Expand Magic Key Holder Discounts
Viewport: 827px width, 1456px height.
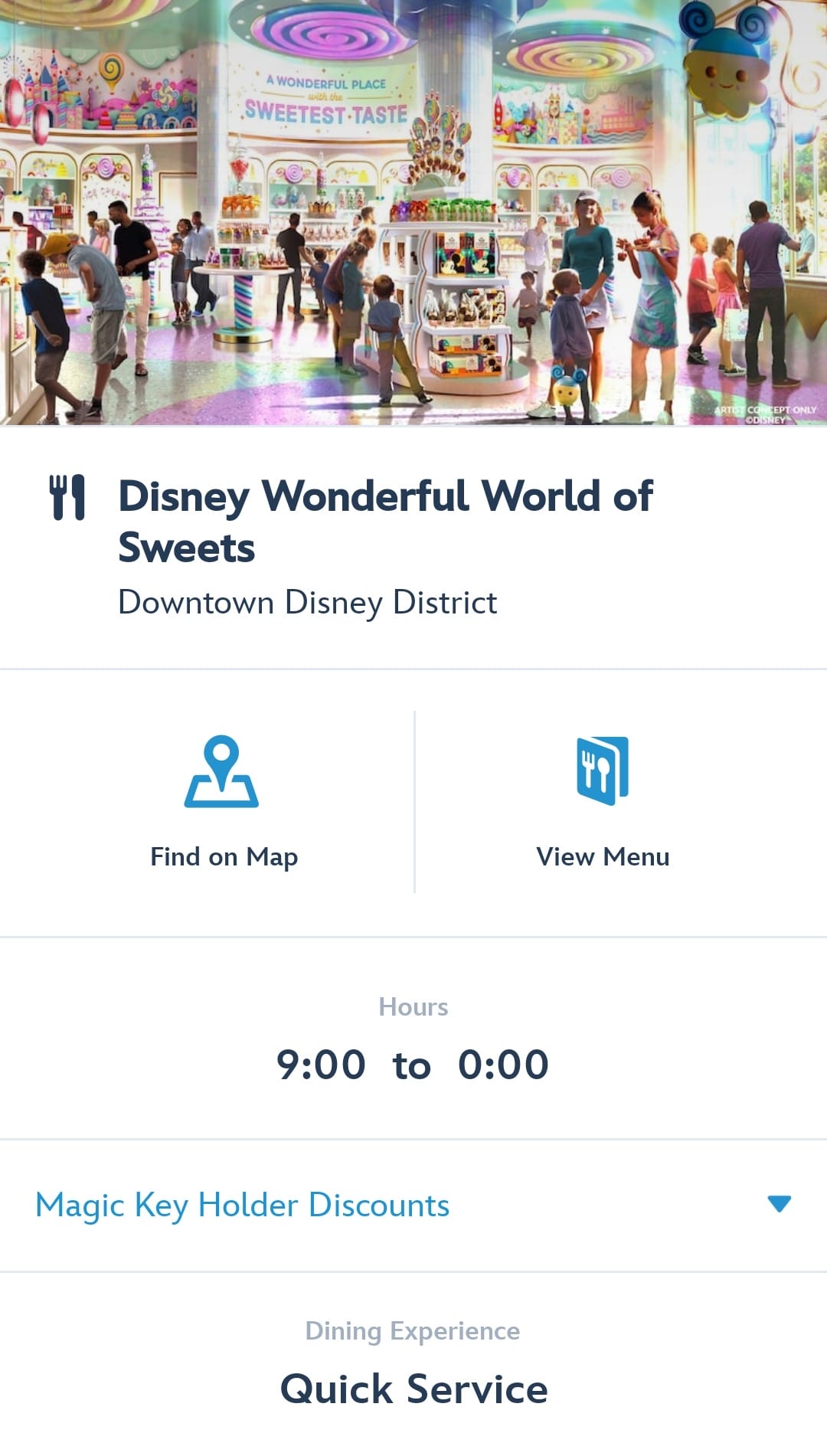413,1205
